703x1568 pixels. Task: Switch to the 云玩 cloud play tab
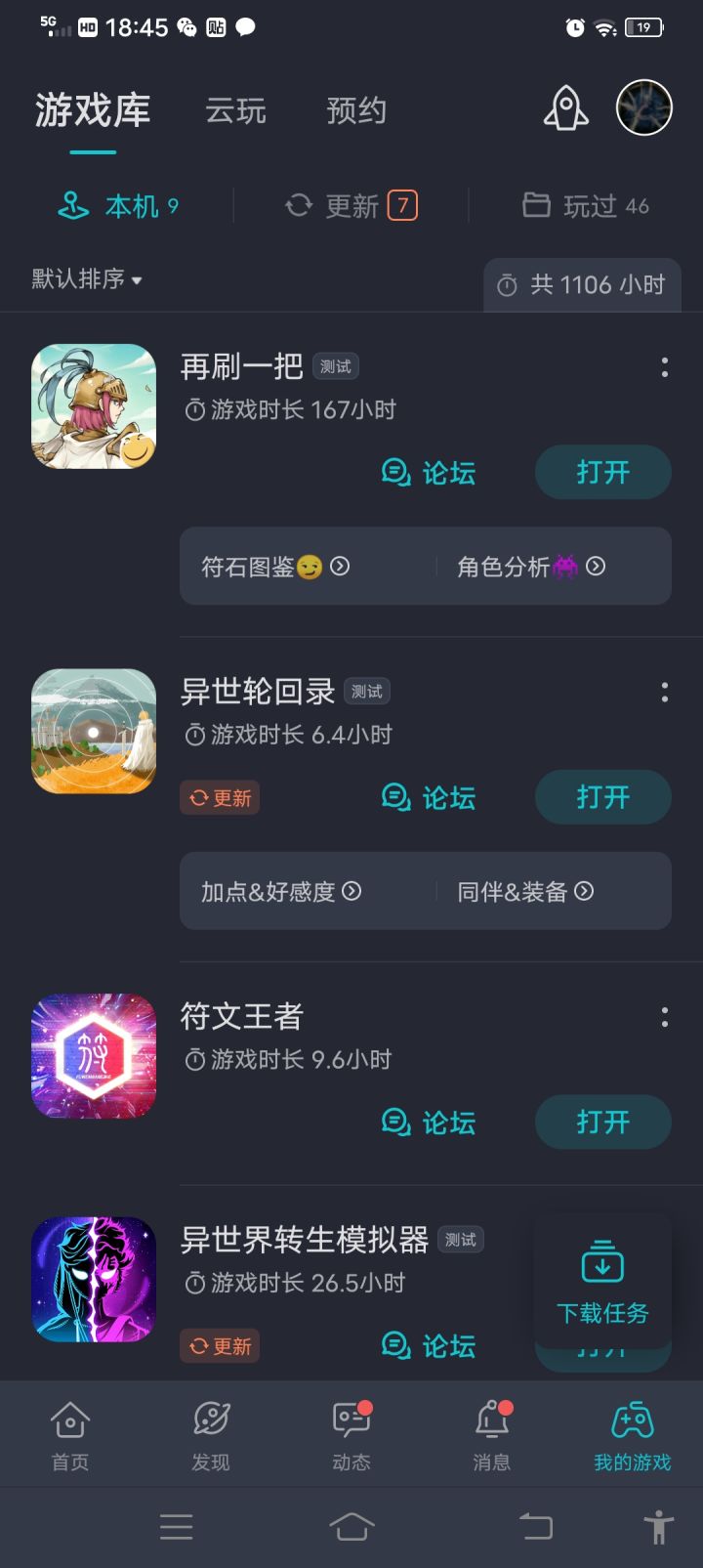[x=236, y=111]
